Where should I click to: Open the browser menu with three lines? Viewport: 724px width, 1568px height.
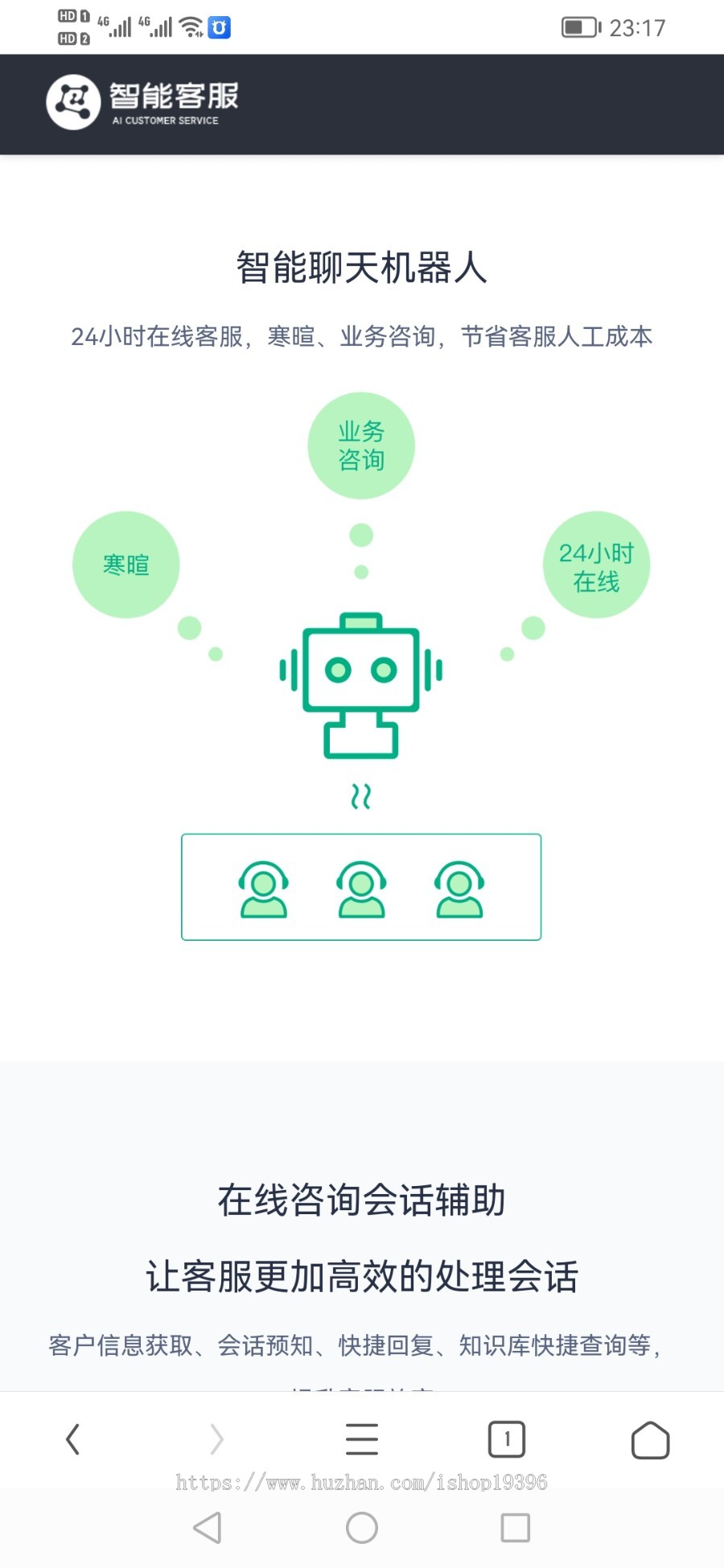tap(362, 1439)
